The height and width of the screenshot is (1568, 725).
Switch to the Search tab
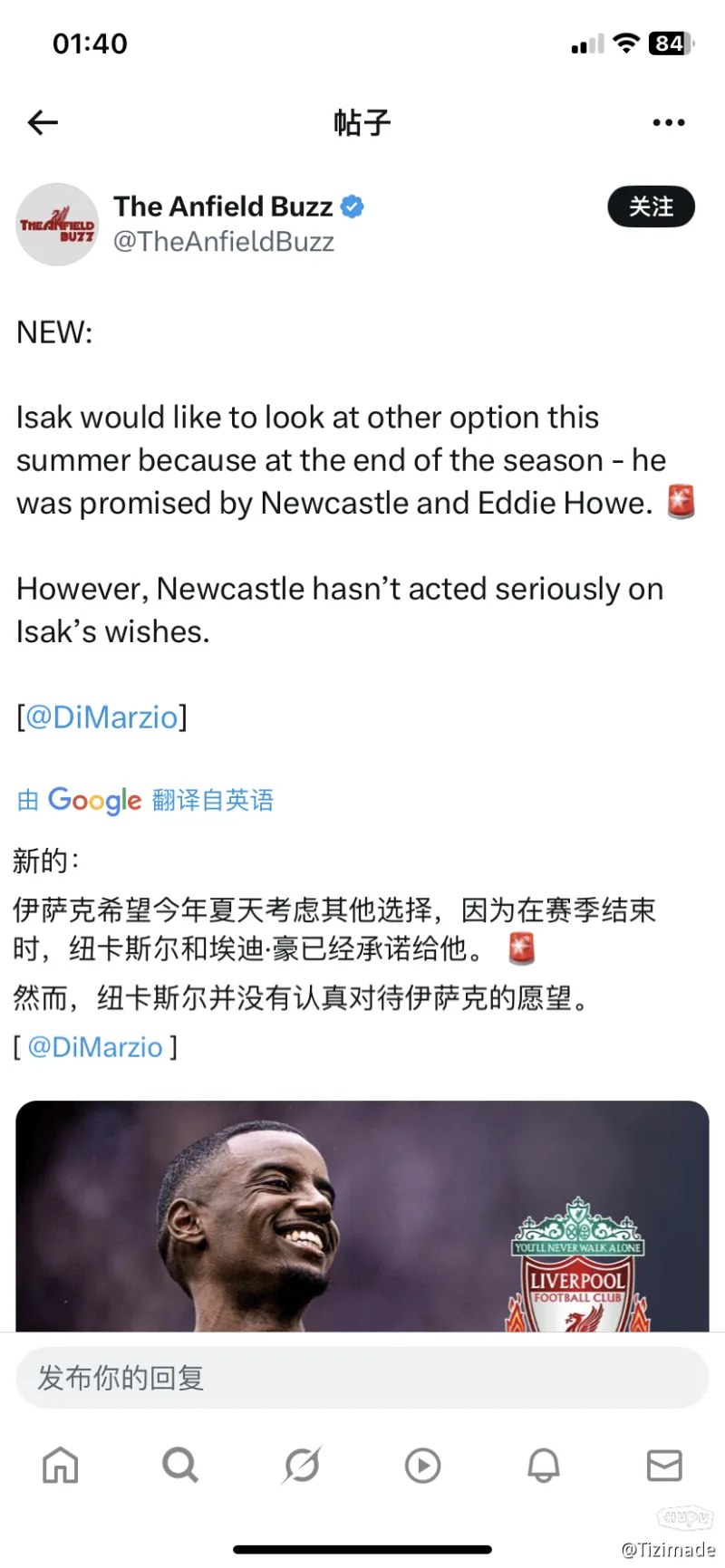[x=180, y=1465]
